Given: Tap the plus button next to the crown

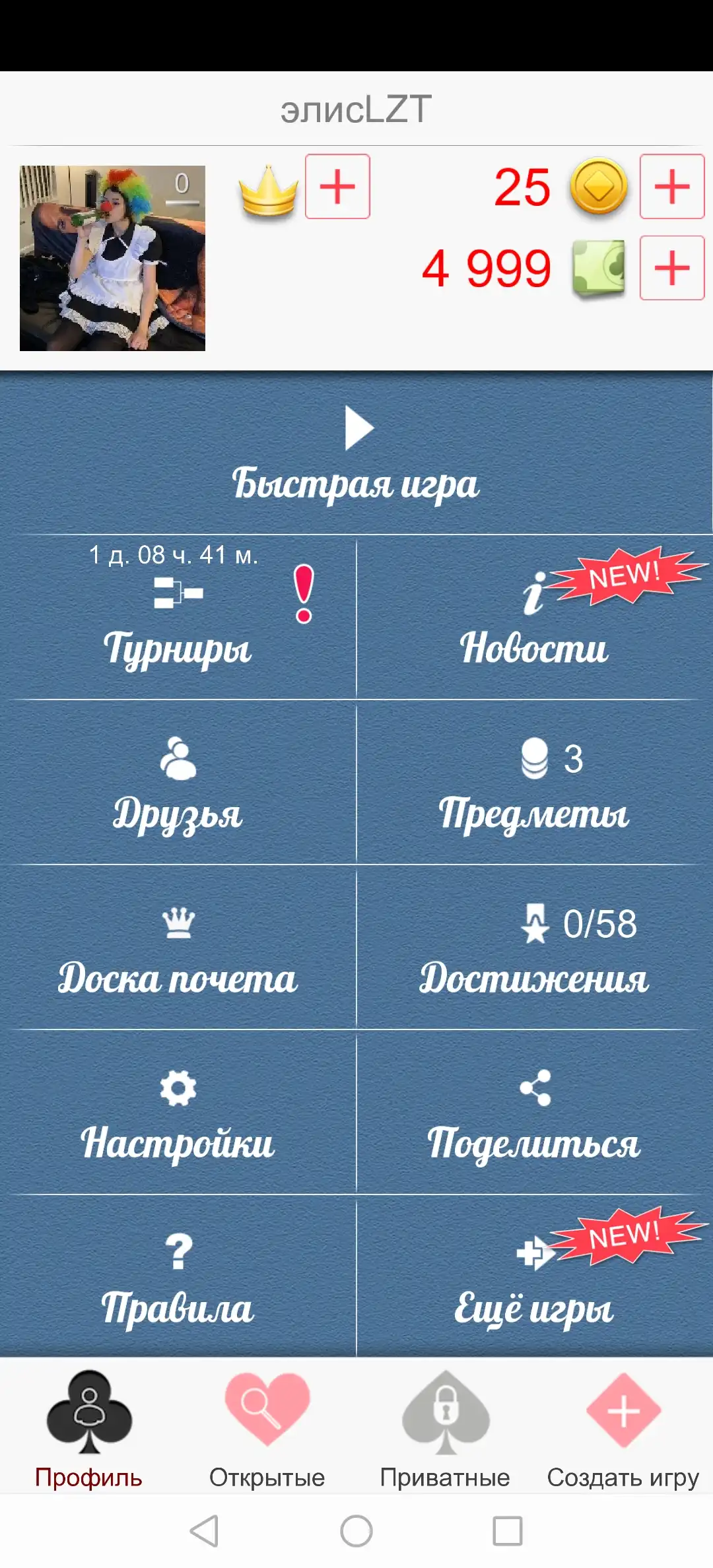Looking at the screenshot, I should pos(337,187).
